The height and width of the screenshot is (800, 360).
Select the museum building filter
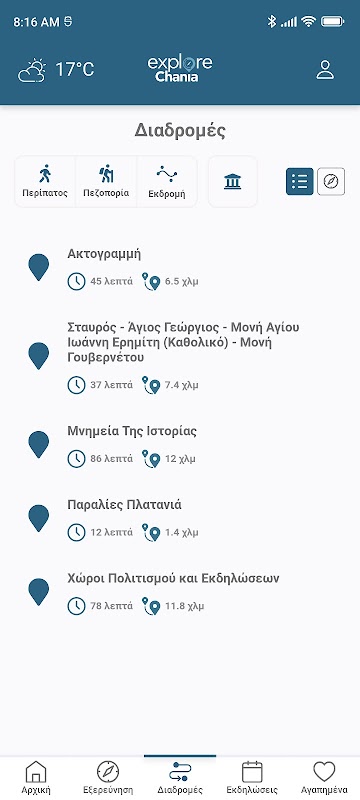coord(233,182)
